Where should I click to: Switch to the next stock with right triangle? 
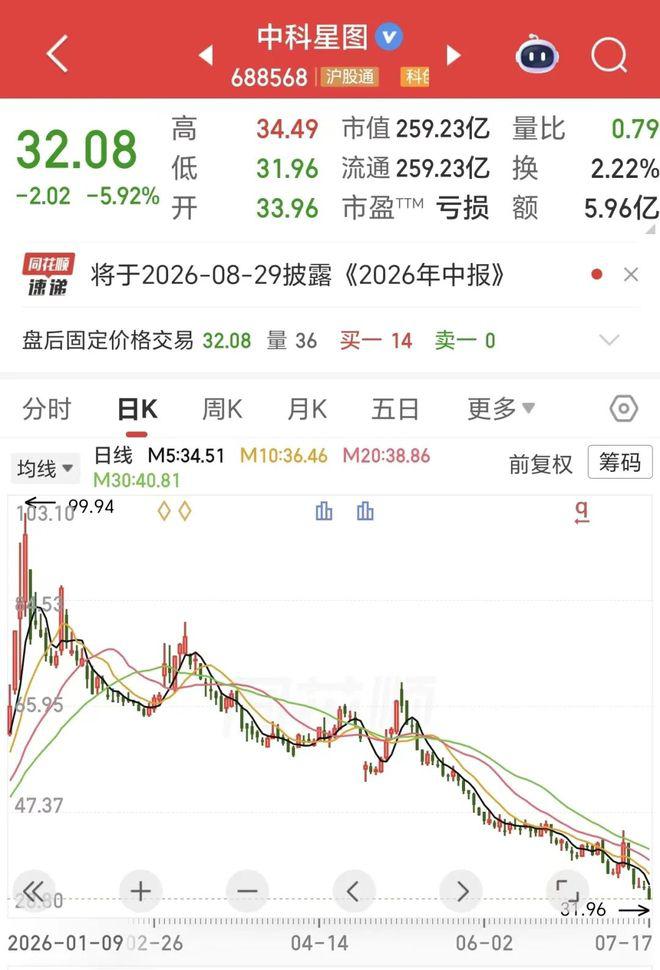point(453,54)
